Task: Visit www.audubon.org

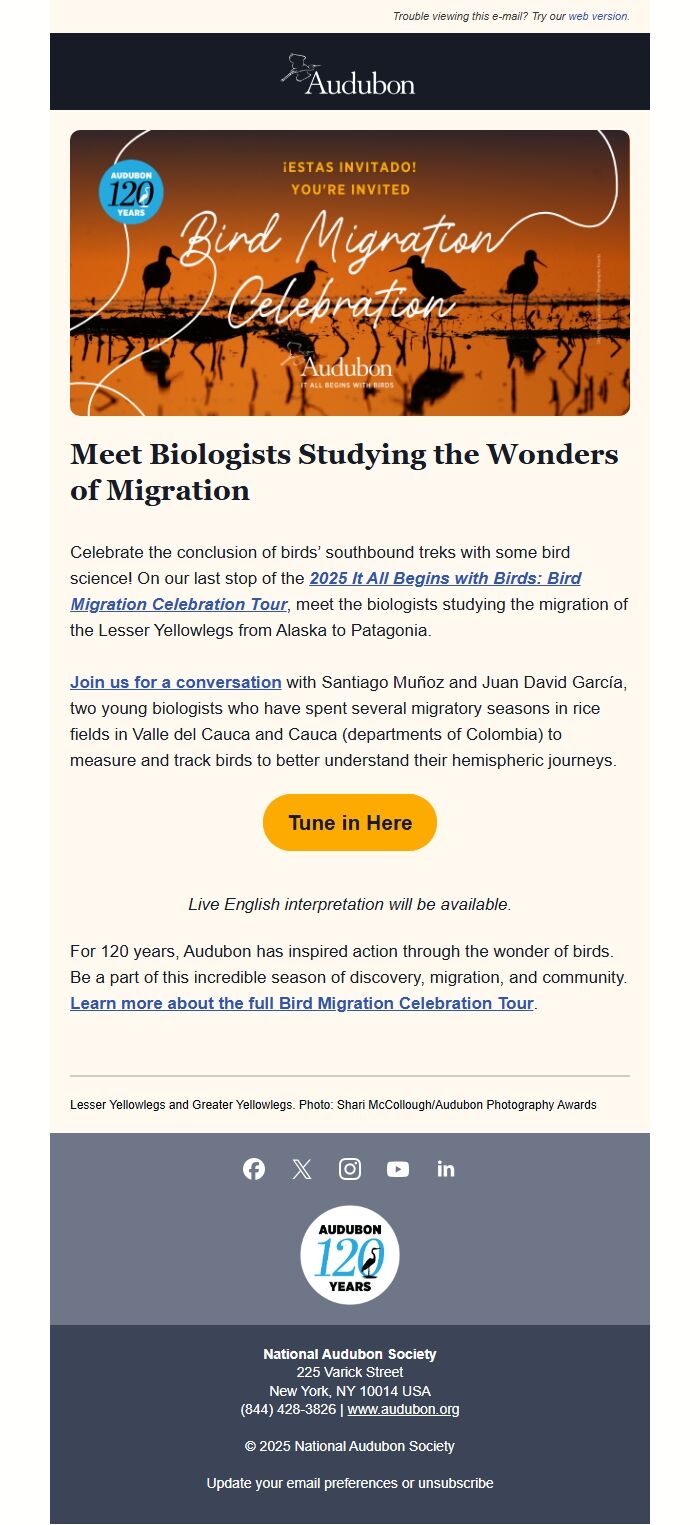Action: tap(403, 1410)
